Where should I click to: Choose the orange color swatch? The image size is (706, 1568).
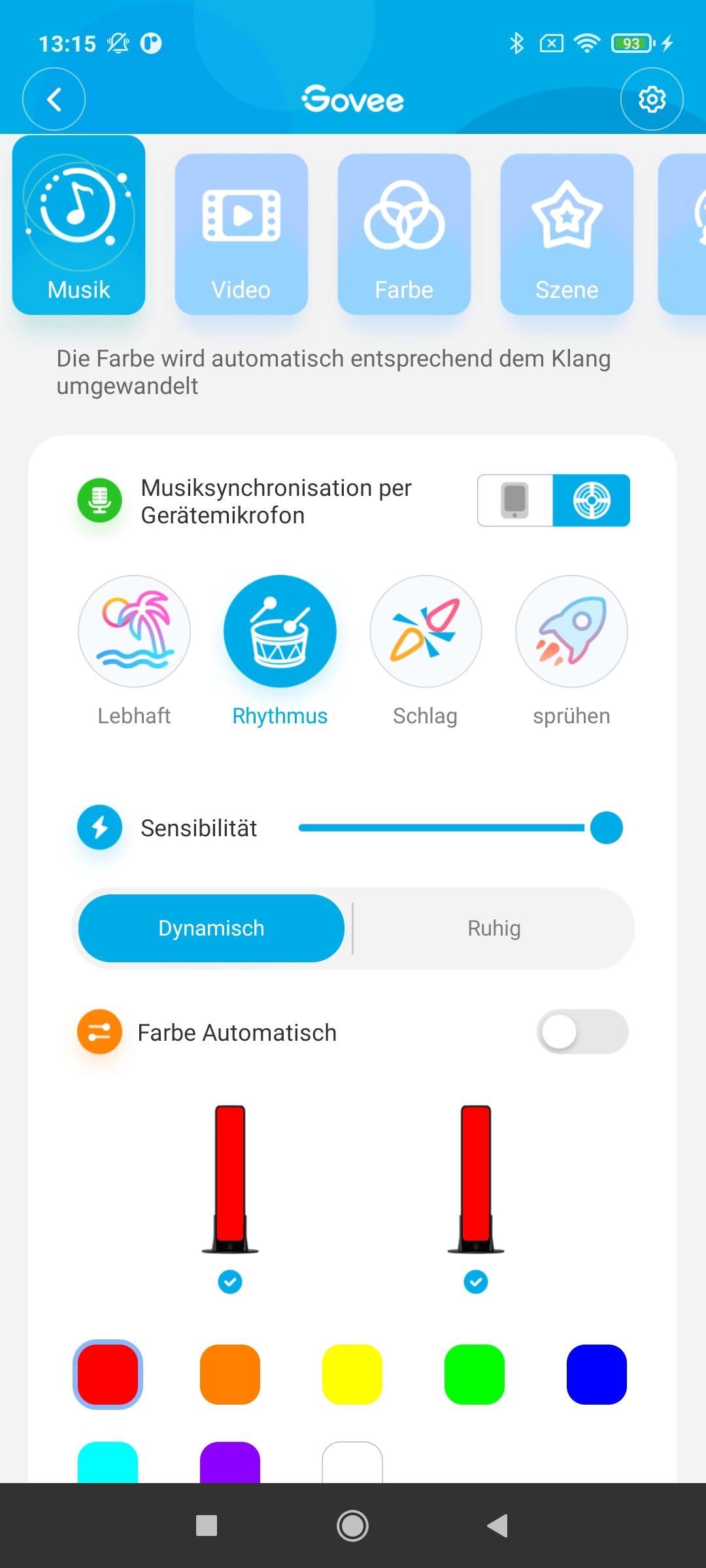pyautogui.click(x=230, y=1375)
